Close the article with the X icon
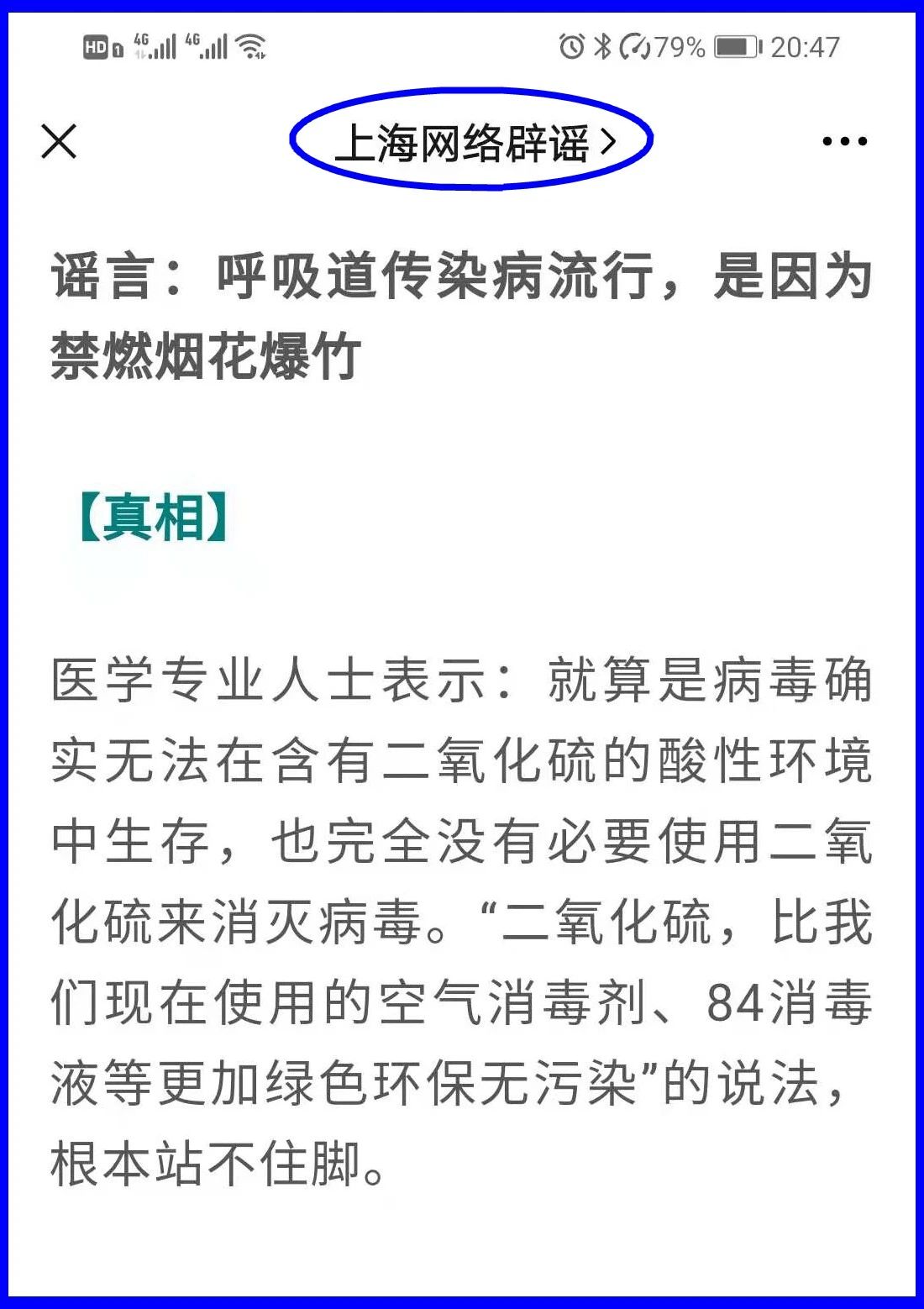 click(x=59, y=141)
